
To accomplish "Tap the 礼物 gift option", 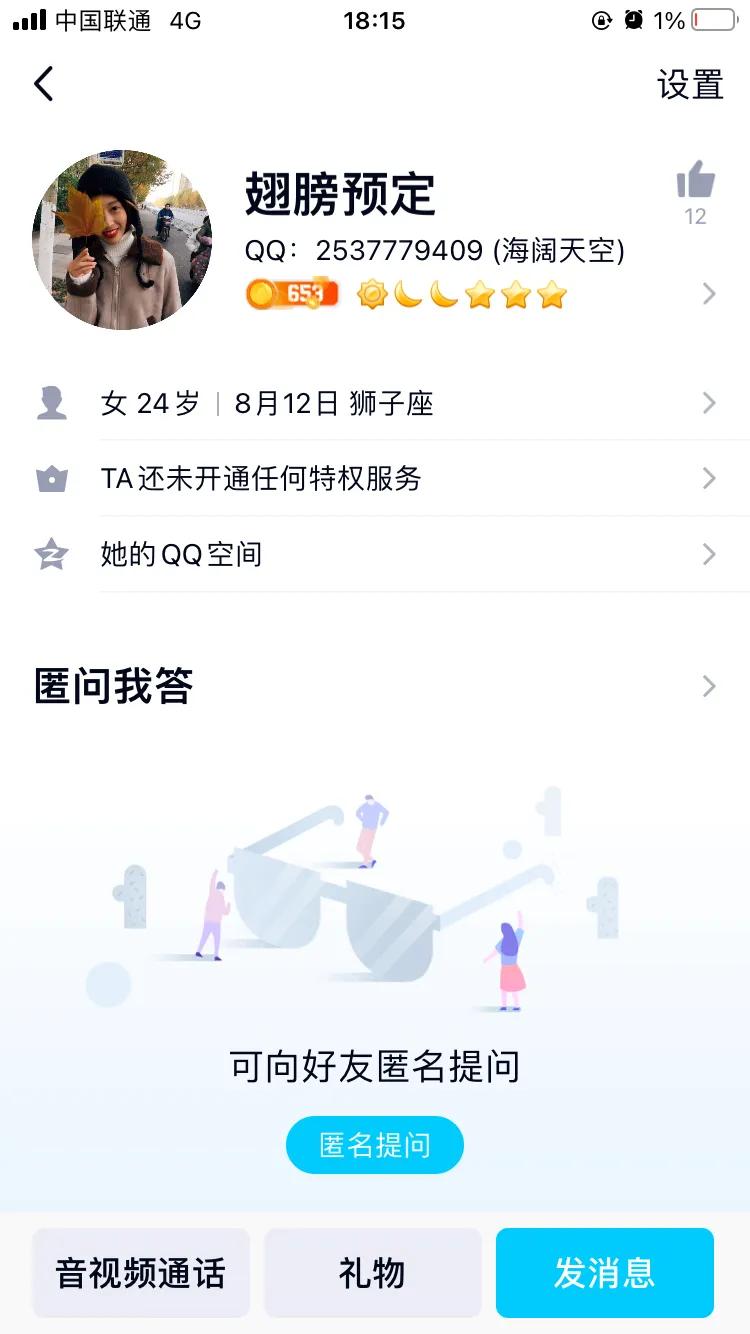I will click(374, 1272).
